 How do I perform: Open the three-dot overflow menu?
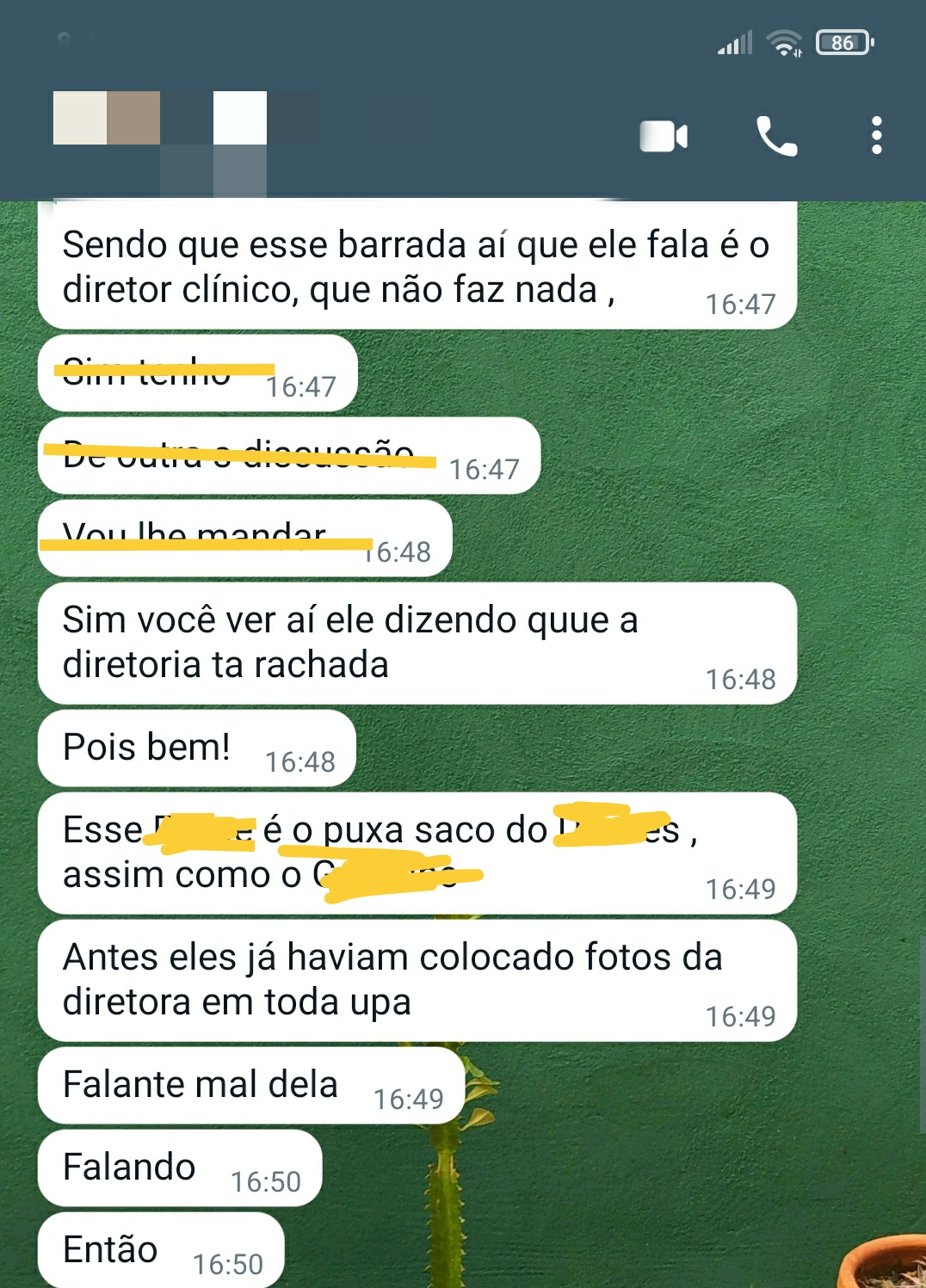tap(876, 137)
